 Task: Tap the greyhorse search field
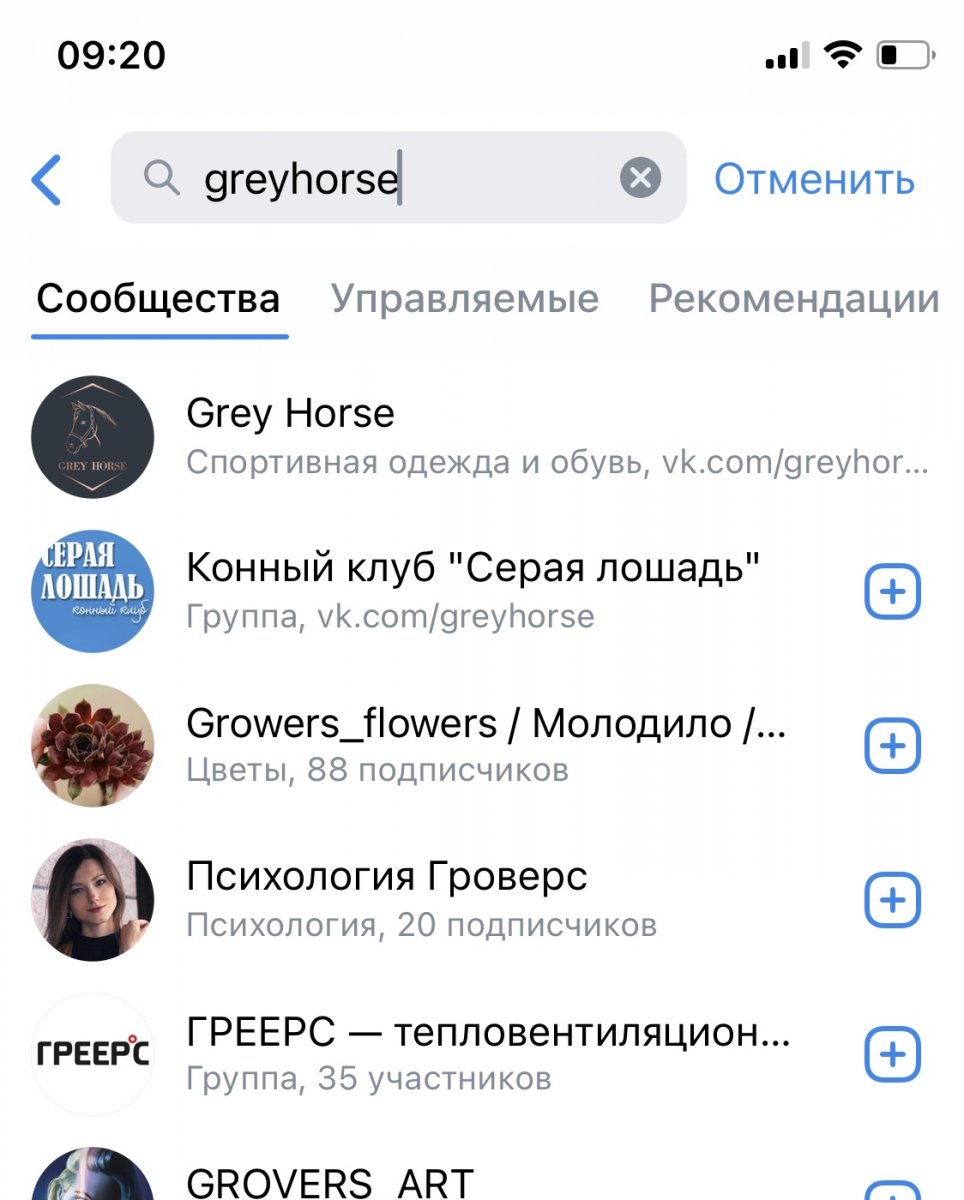400,179
